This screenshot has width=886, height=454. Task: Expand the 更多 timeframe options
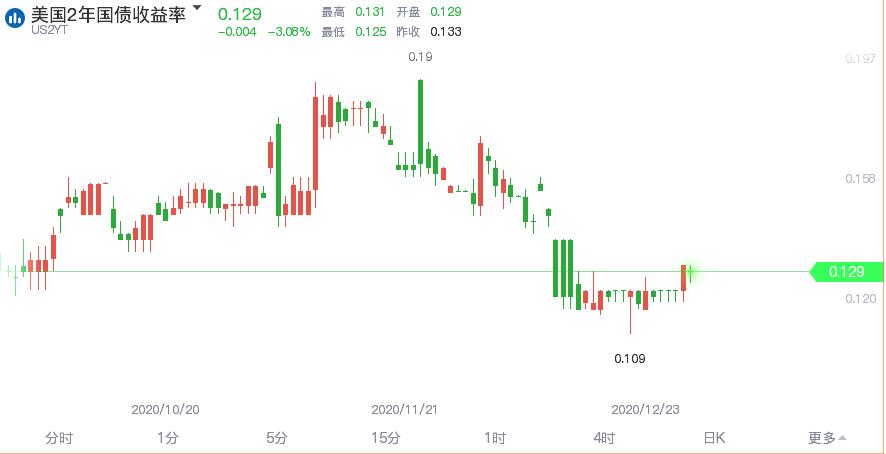tap(826, 438)
